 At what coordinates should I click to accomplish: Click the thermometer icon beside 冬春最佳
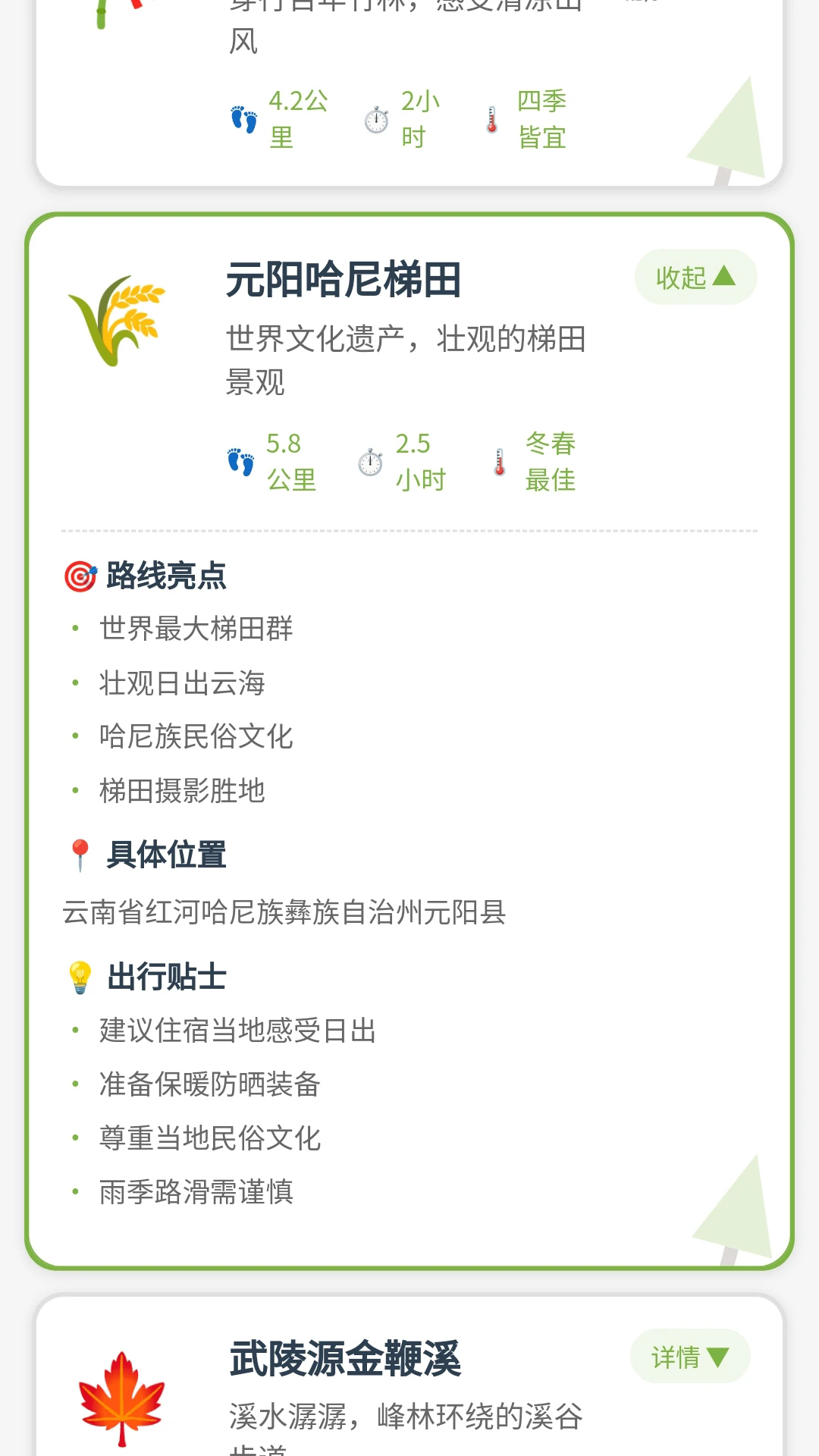click(498, 460)
